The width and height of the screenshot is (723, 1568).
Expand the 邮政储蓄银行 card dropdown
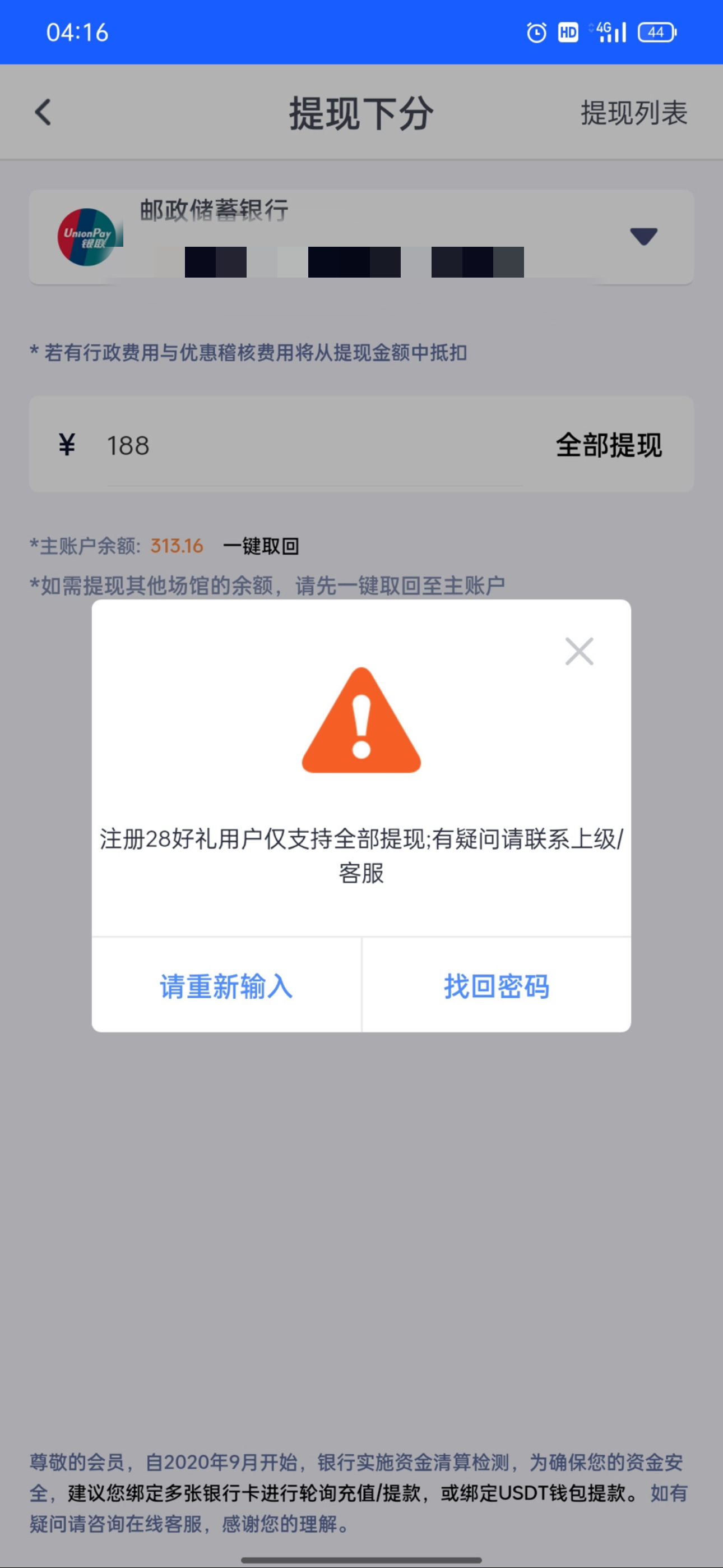pos(643,236)
